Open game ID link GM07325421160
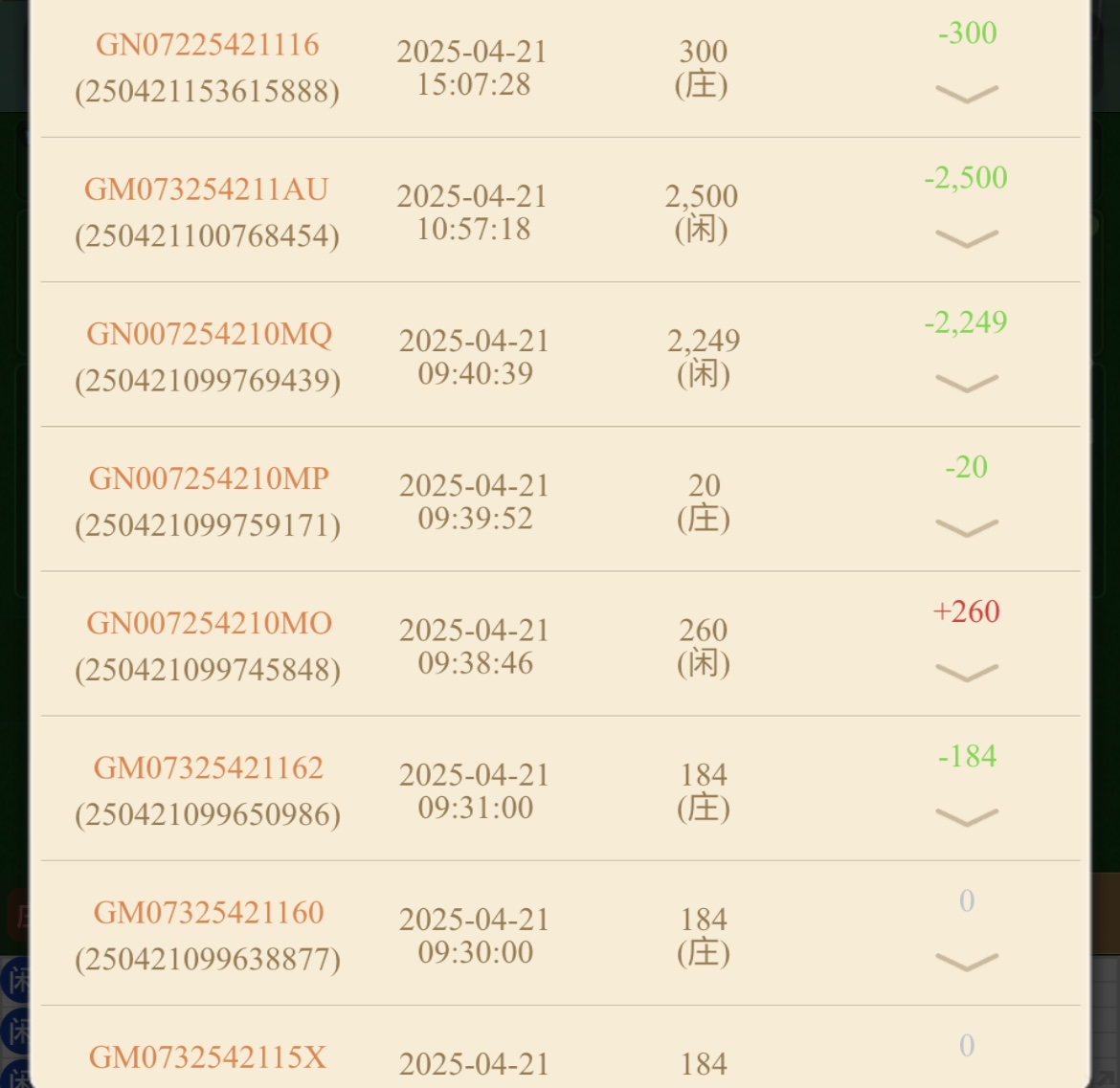 pyautogui.click(x=209, y=913)
